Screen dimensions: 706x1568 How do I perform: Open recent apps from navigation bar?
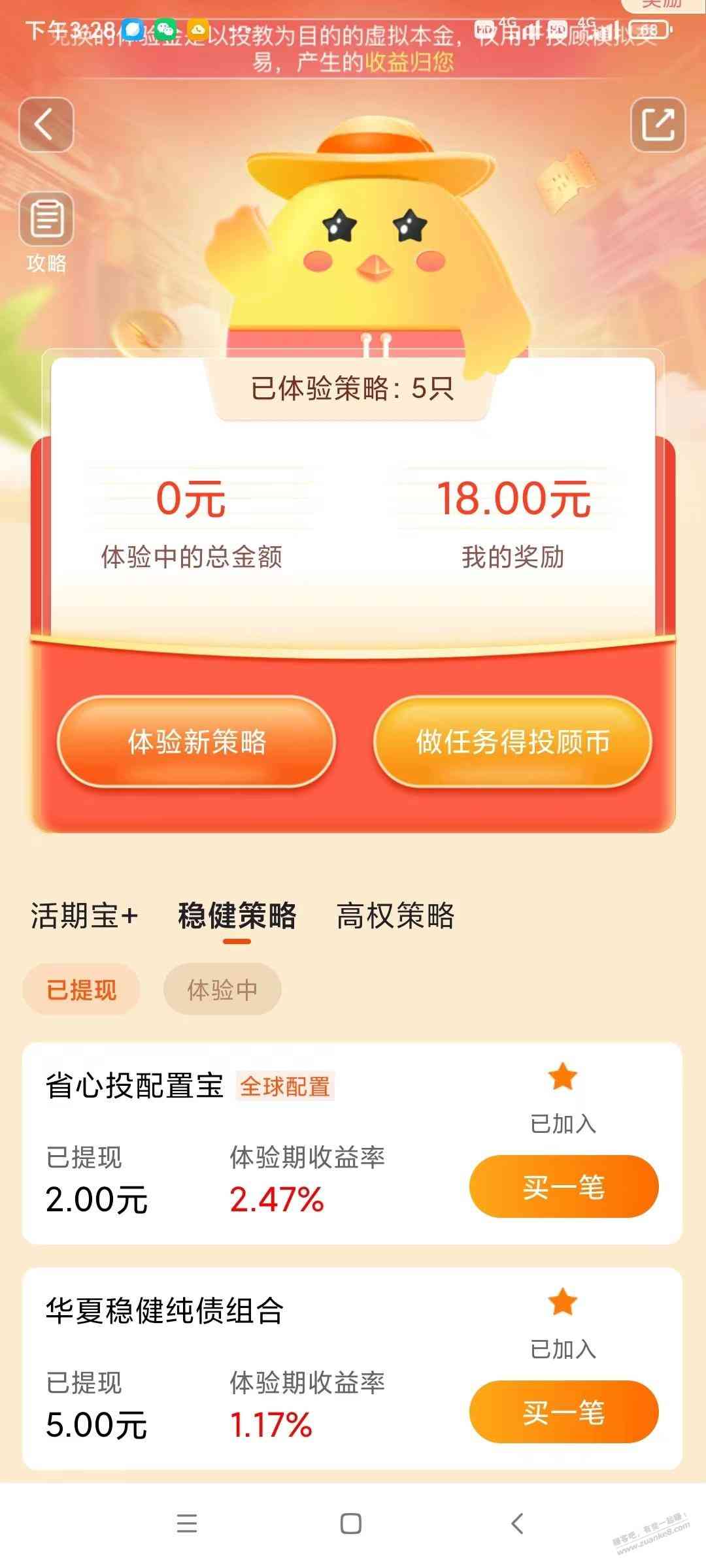(x=187, y=1524)
